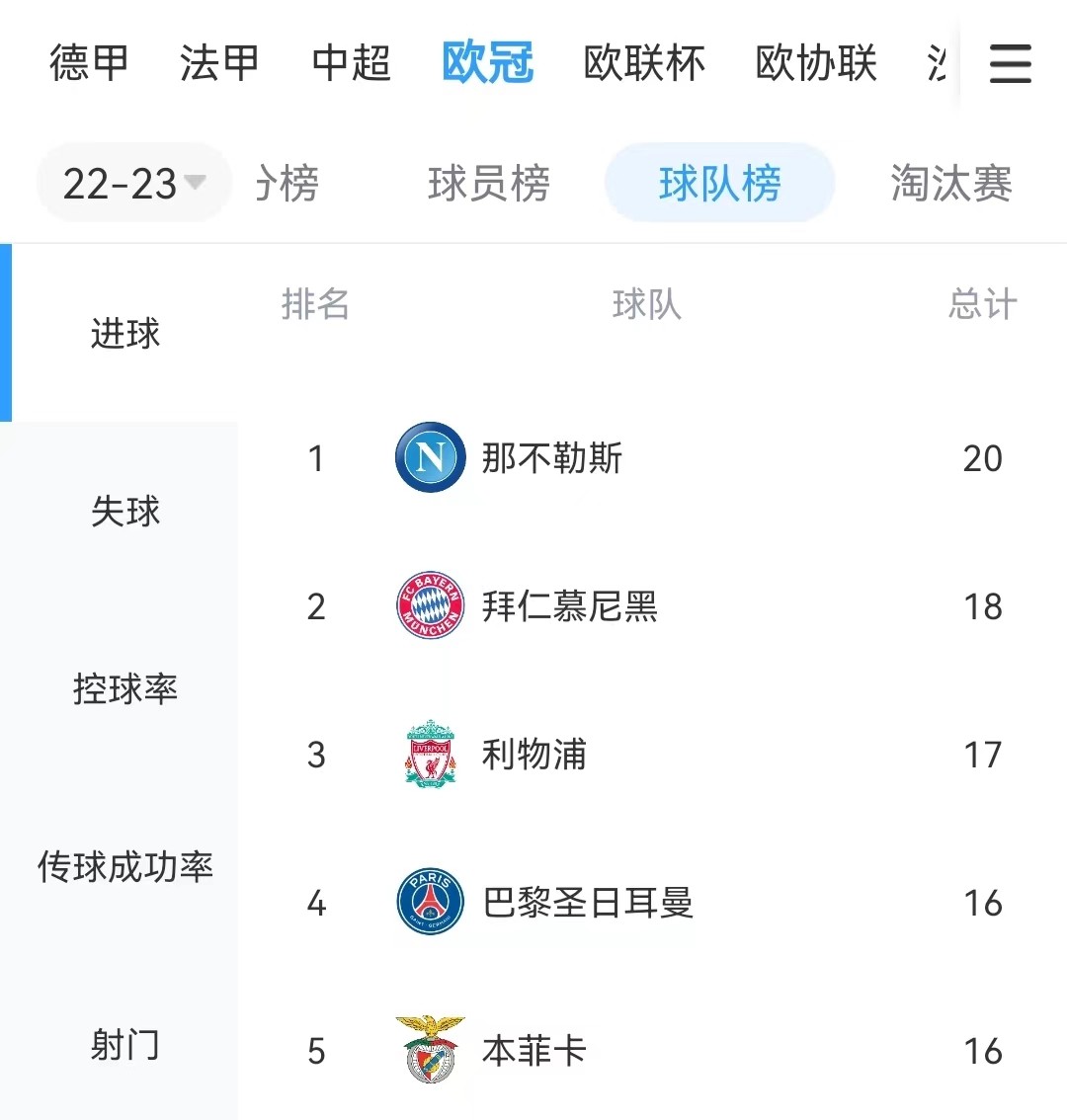1067x1120 pixels.
Task: Select 中超 in the top navigation
Action: pyautogui.click(x=351, y=63)
